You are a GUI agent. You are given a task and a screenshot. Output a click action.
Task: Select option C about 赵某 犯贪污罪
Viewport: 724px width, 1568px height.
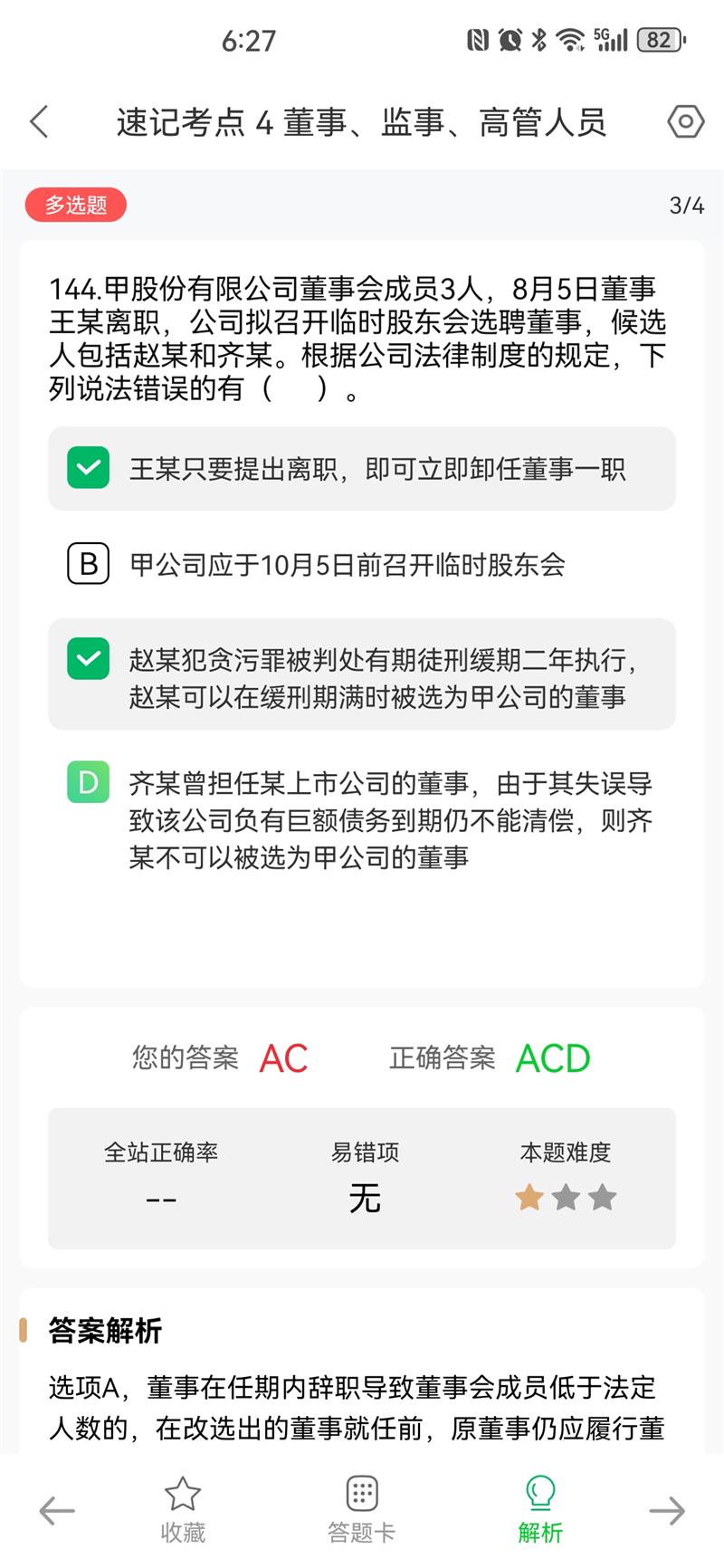click(x=362, y=675)
